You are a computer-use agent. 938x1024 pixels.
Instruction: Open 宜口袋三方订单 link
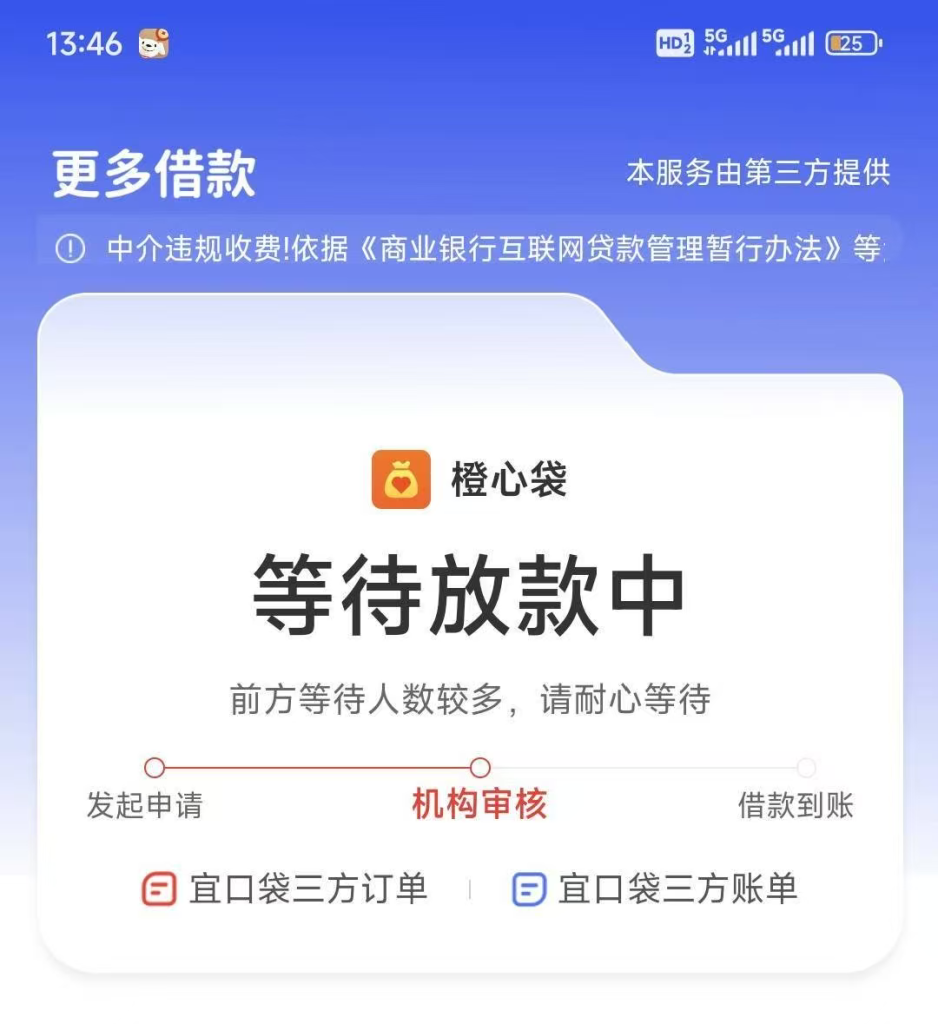pos(286,889)
